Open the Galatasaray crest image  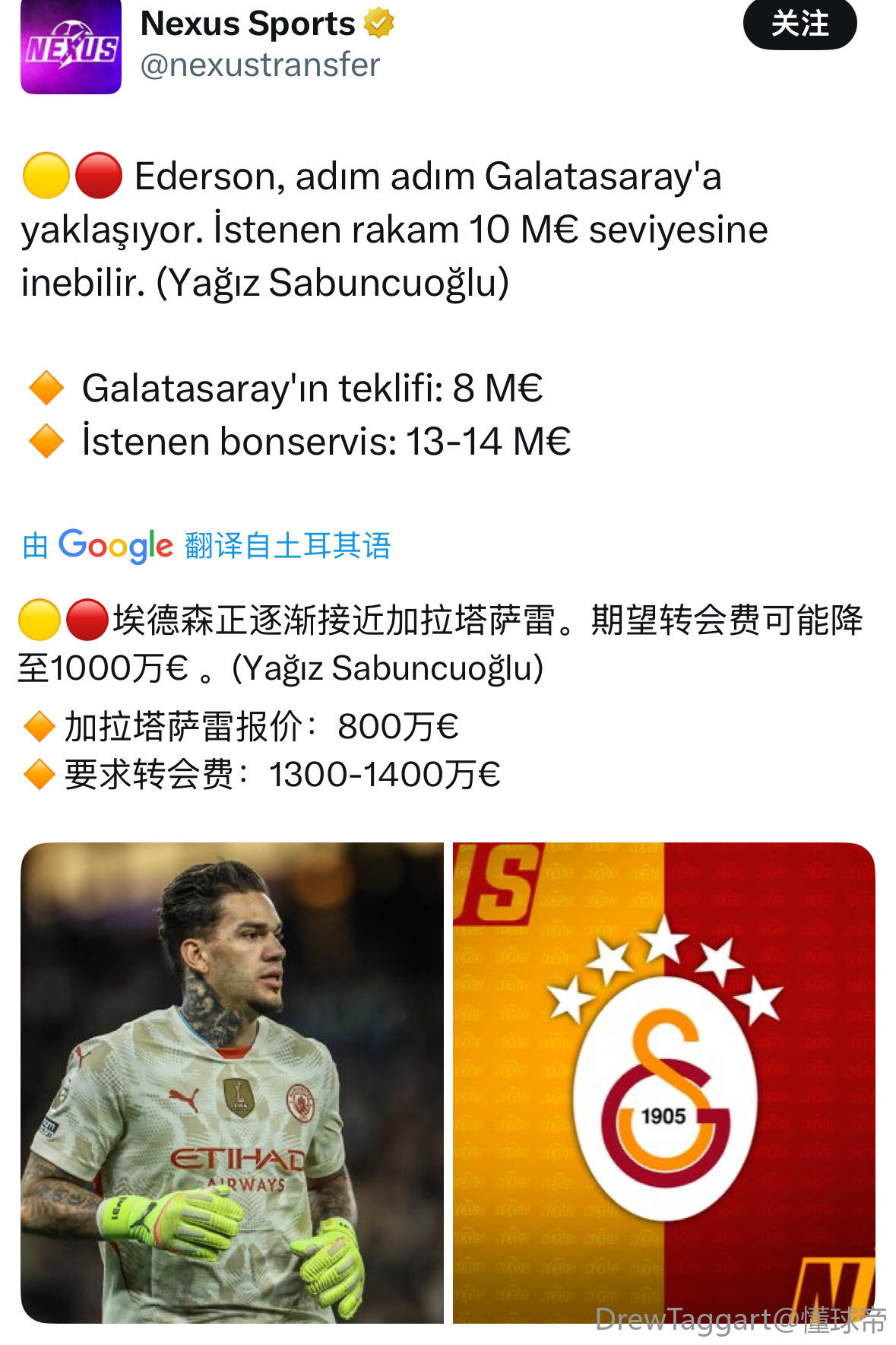click(x=663, y=1082)
